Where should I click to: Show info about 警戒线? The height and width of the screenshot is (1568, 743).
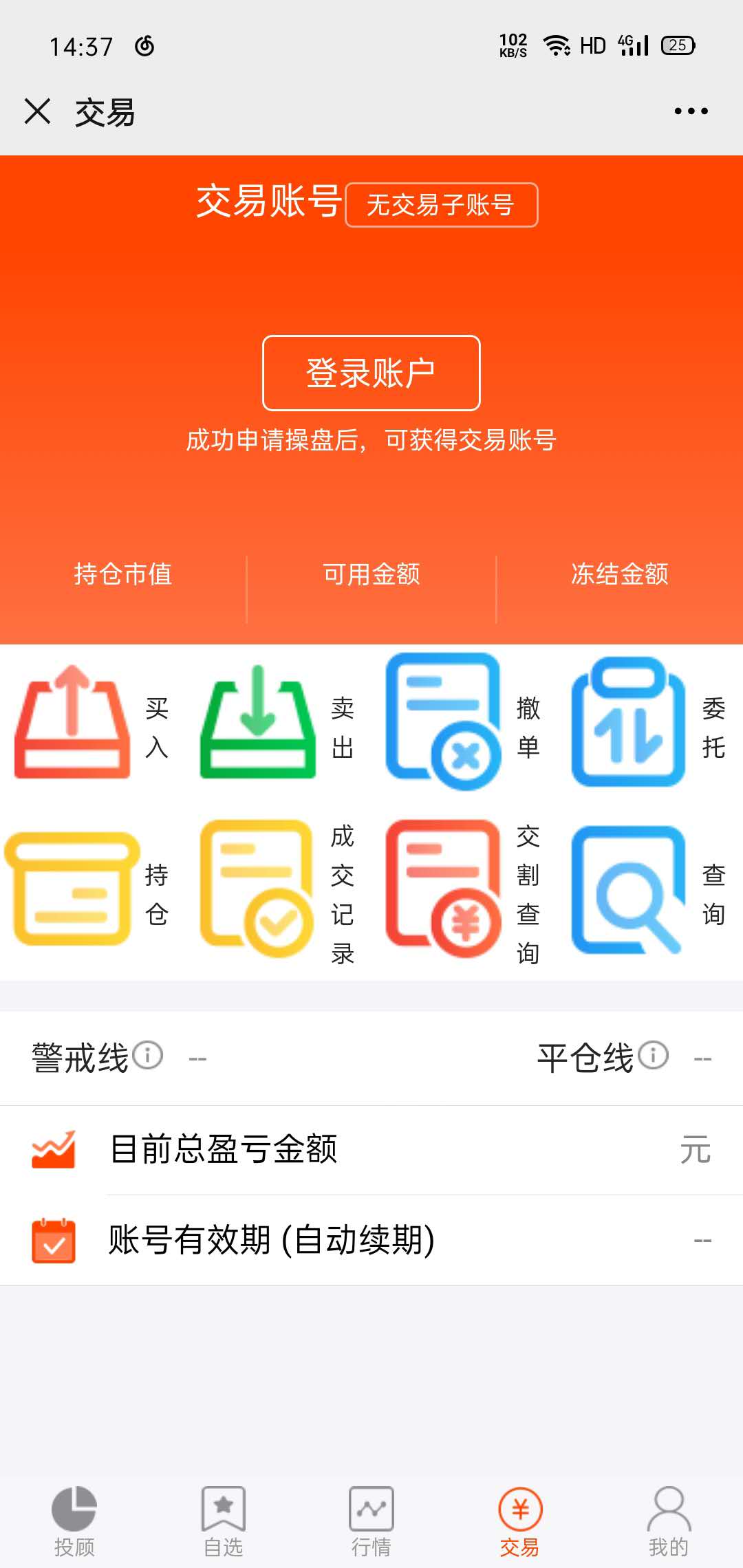click(147, 1056)
